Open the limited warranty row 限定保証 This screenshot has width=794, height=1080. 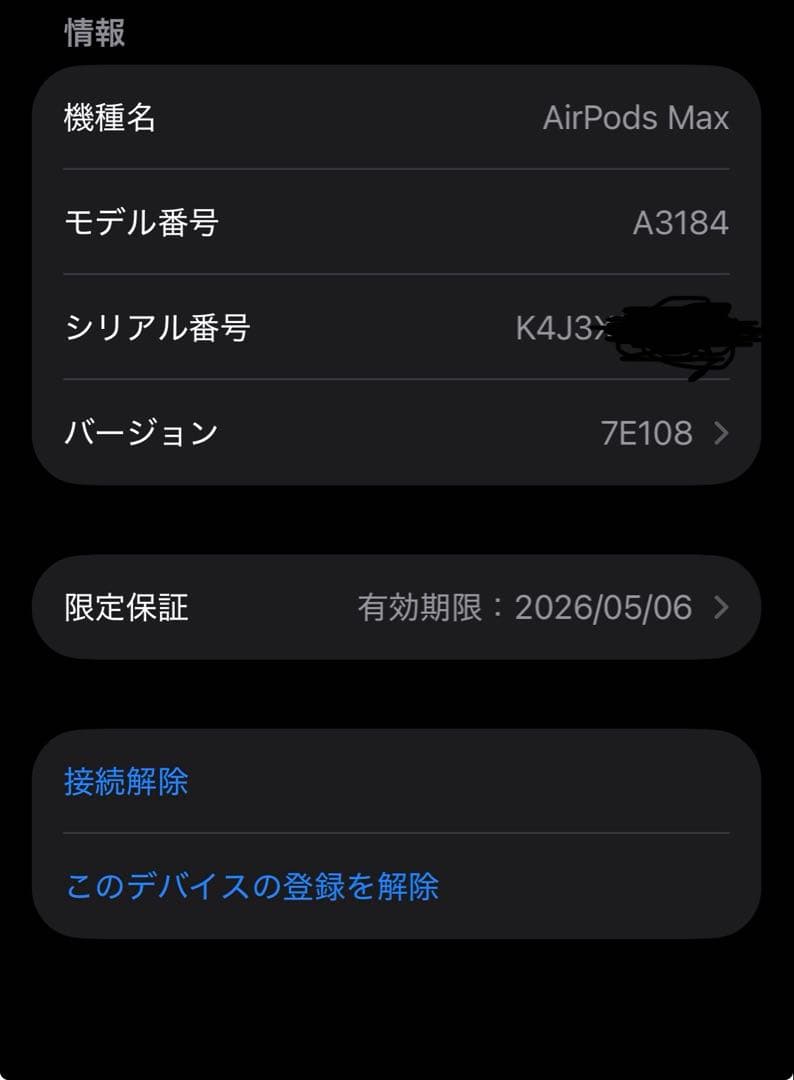click(397, 607)
